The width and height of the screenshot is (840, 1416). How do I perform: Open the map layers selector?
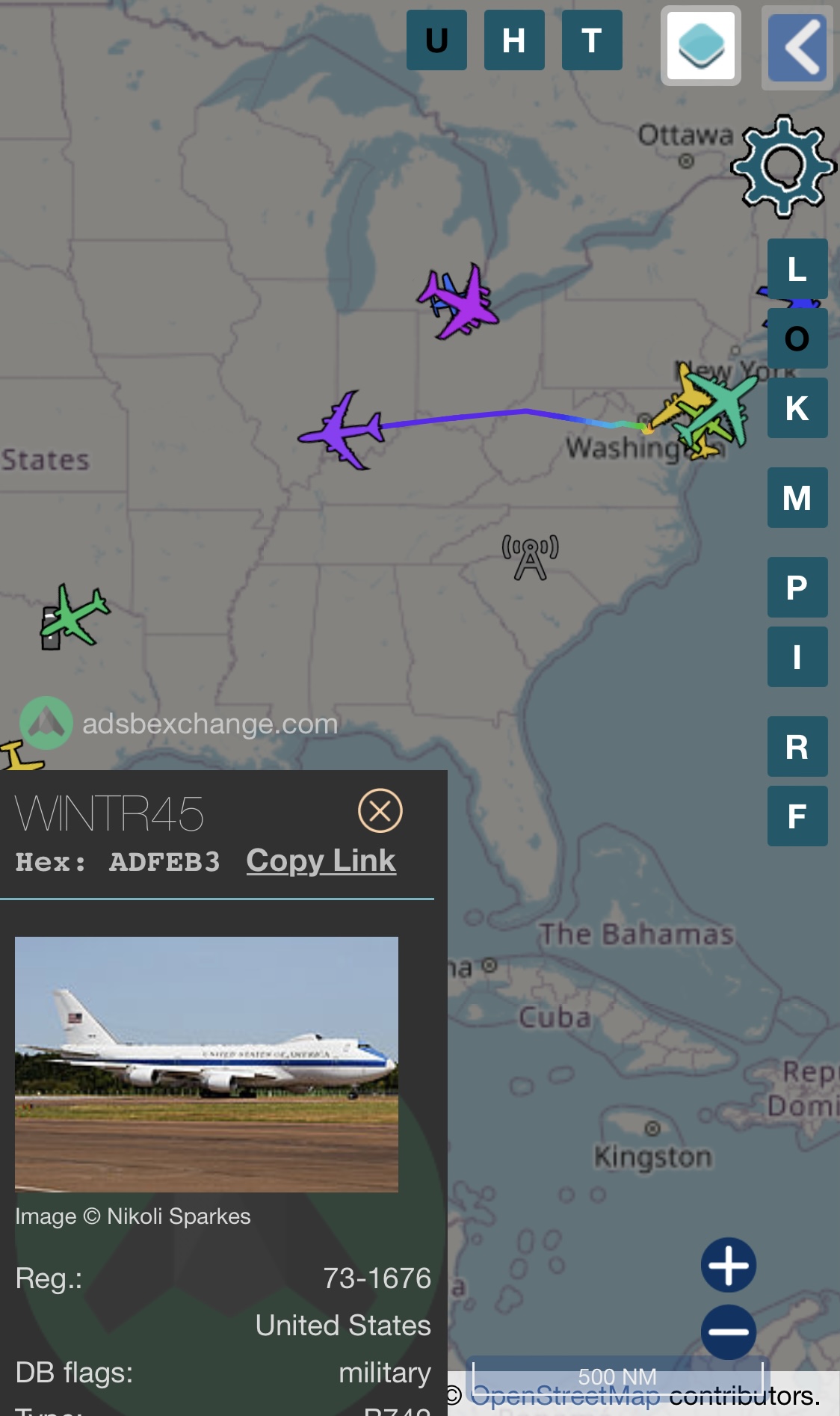click(701, 46)
